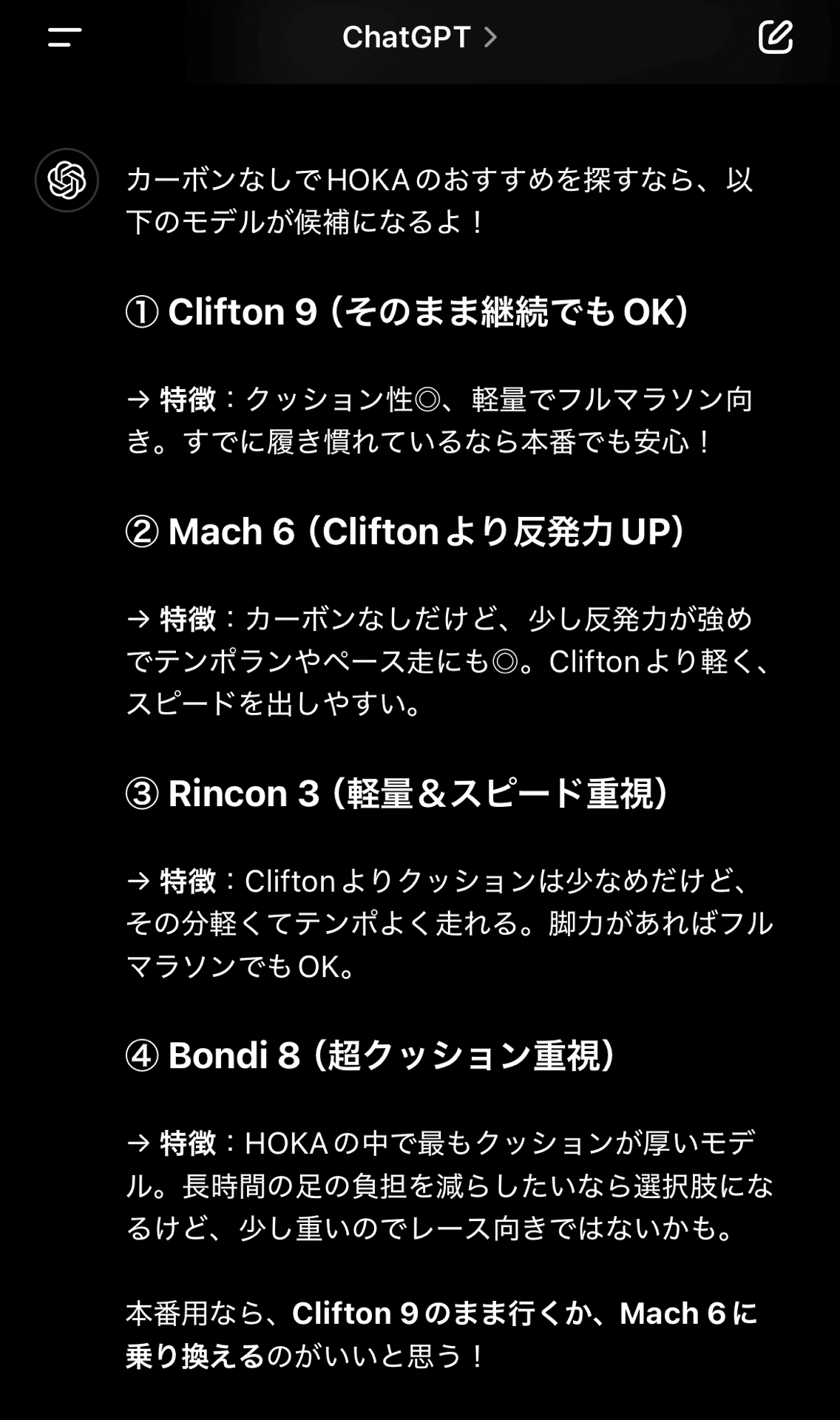The width and height of the screenshot is (840, 1420).
Task: Open the chat drawer via the left toolbar icon
Action: [63, 38]
